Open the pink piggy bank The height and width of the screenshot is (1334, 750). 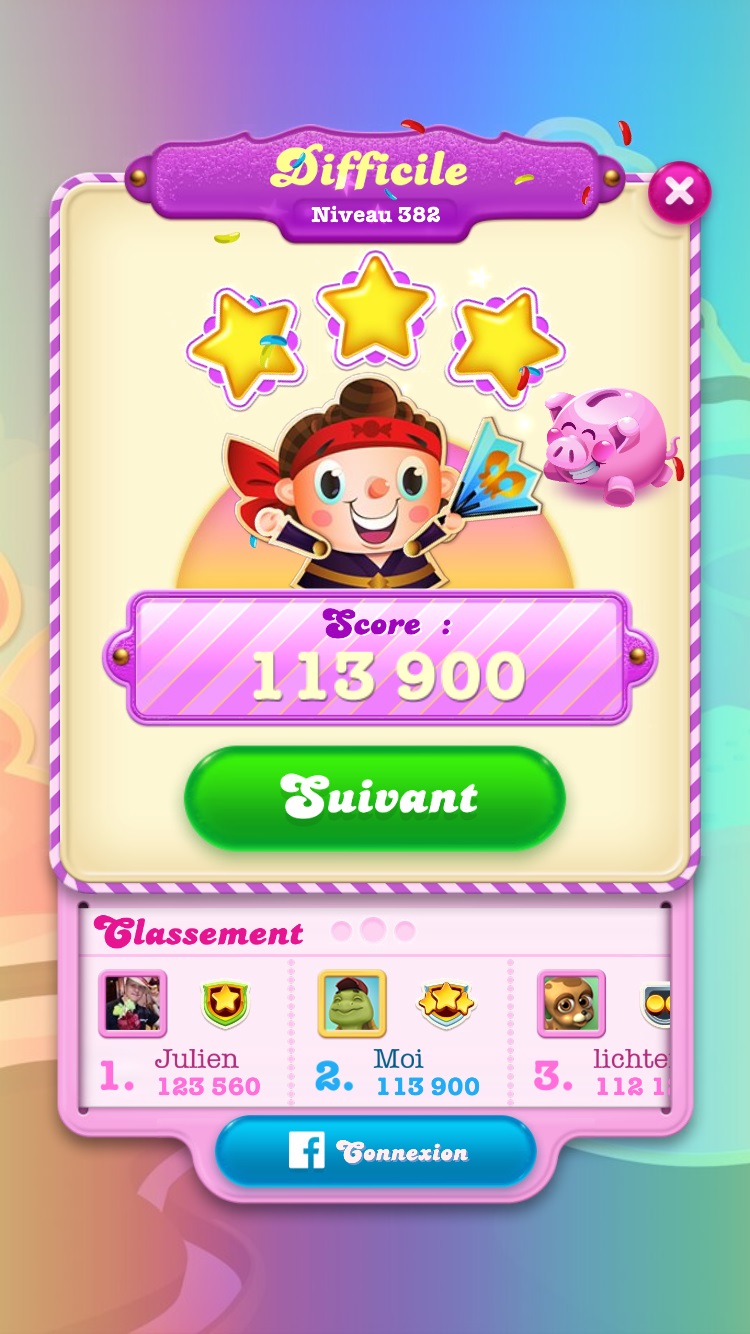point(608,446)
